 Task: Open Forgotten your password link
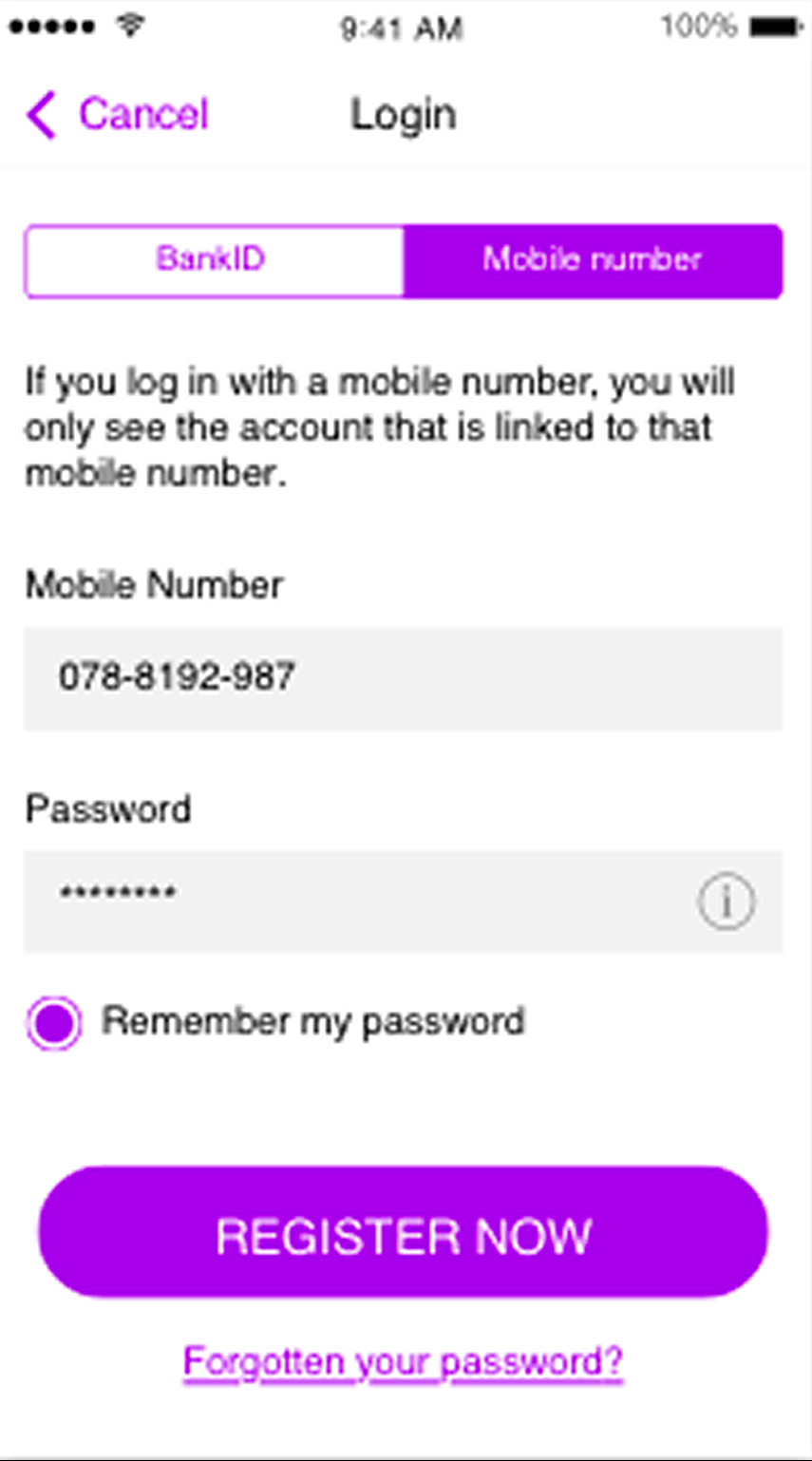point(403,1361)
